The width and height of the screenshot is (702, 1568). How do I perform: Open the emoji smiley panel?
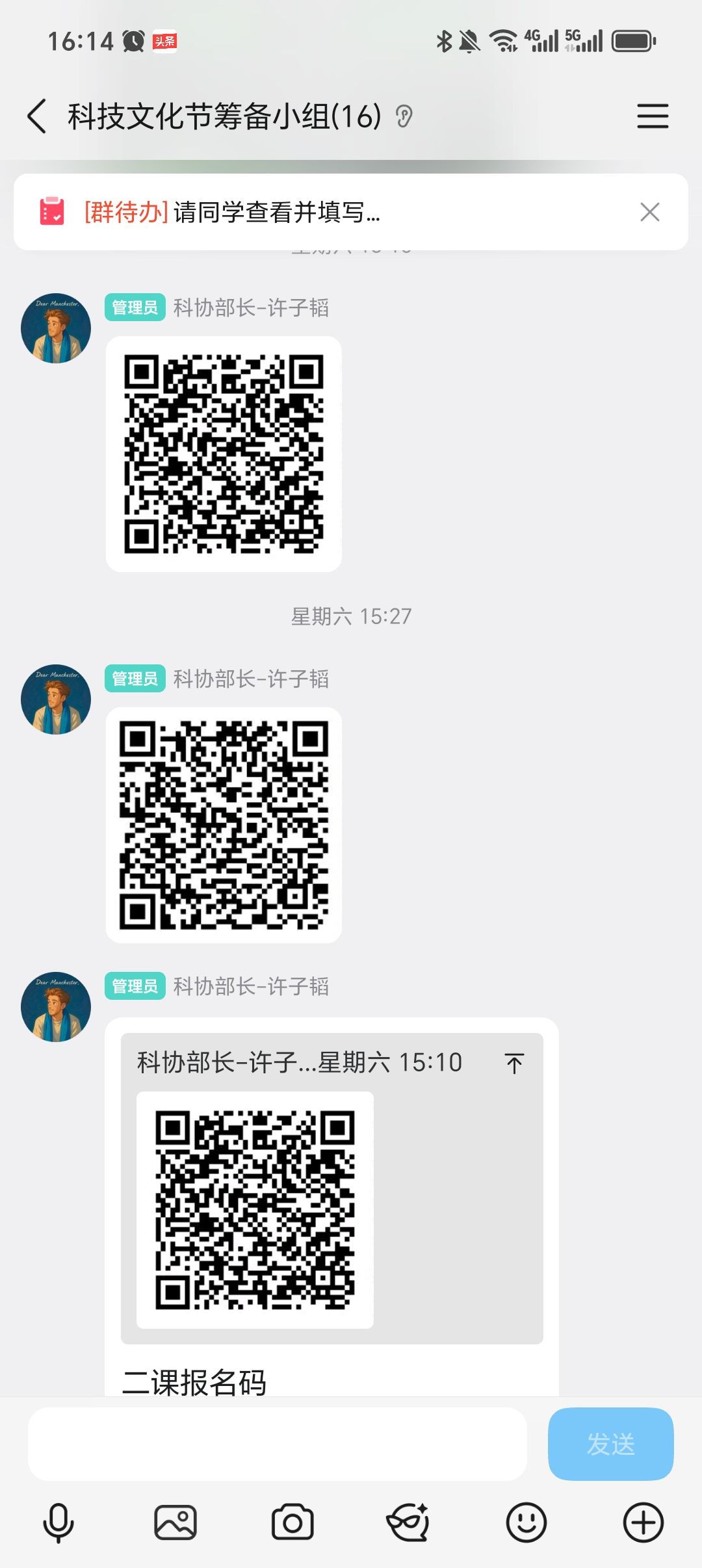[x=526, y=1522]
